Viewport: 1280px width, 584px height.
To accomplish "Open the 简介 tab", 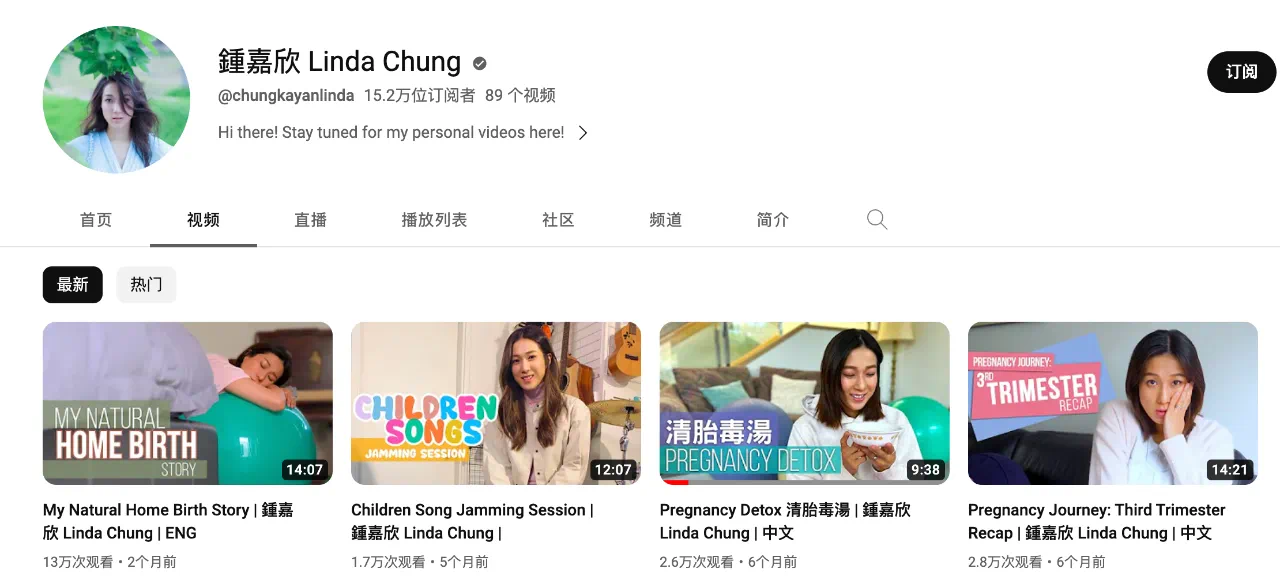I will [772, 220].
